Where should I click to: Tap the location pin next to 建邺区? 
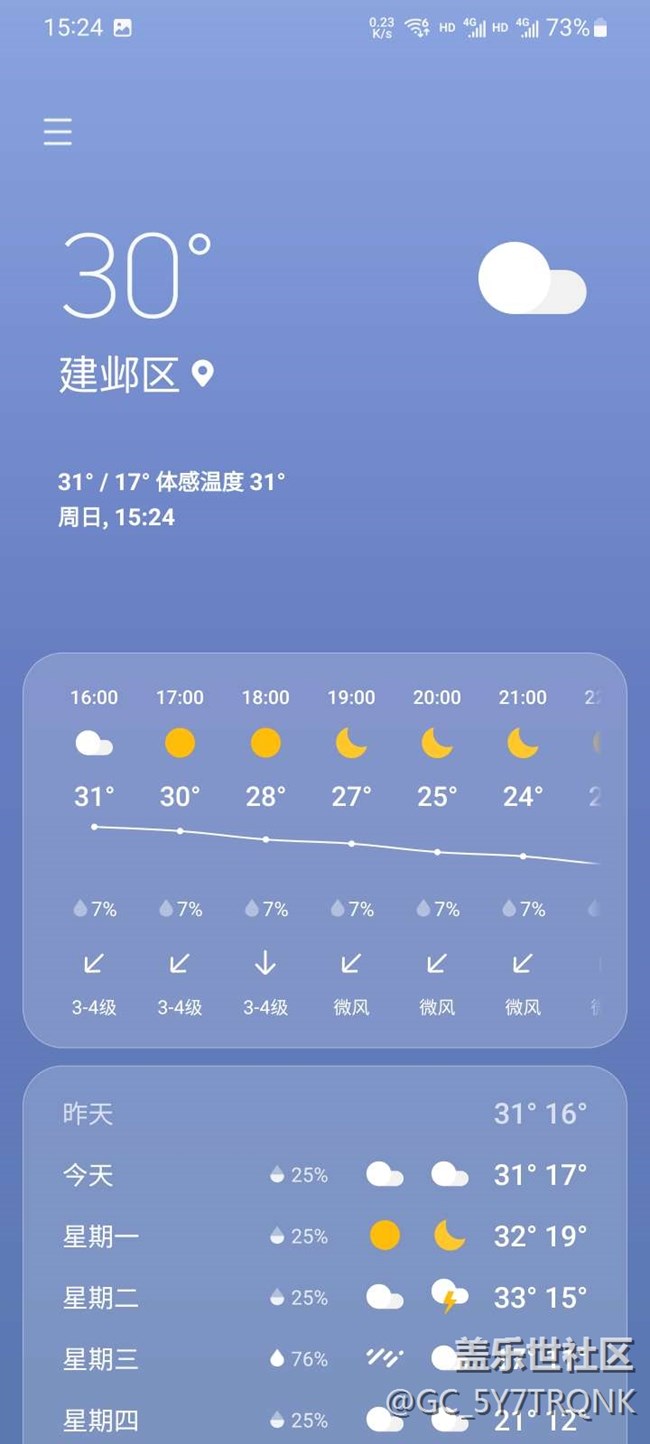[x=203, y=375]
